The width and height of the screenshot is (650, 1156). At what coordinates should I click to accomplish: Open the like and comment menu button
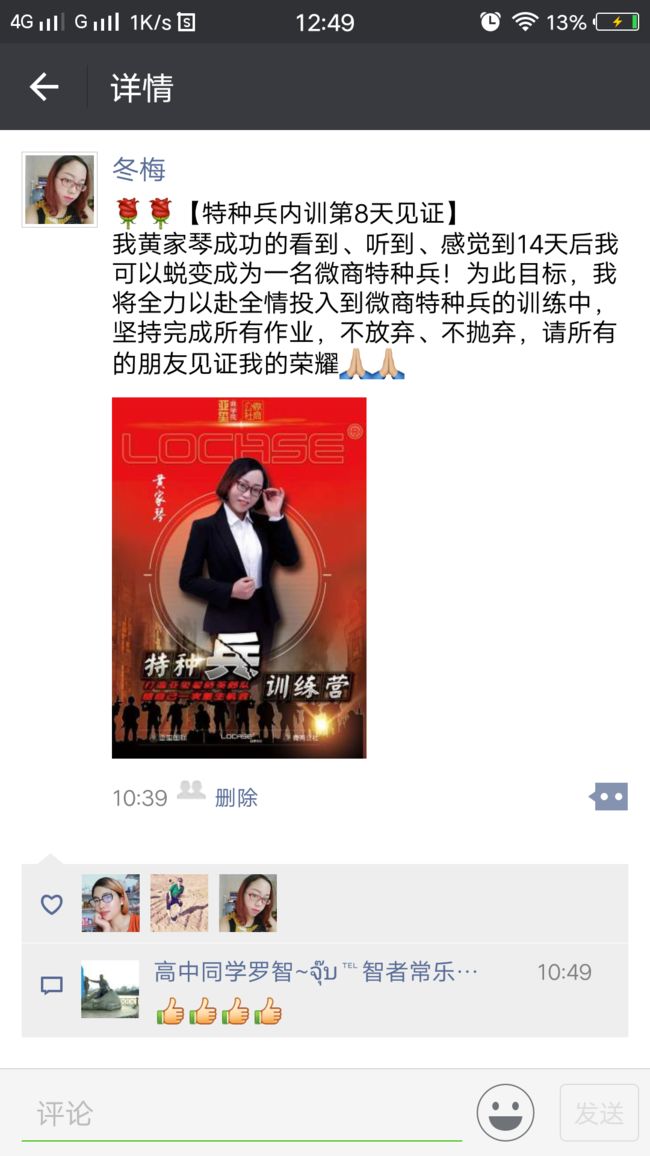pyautogui.click(x=608, y=796)
